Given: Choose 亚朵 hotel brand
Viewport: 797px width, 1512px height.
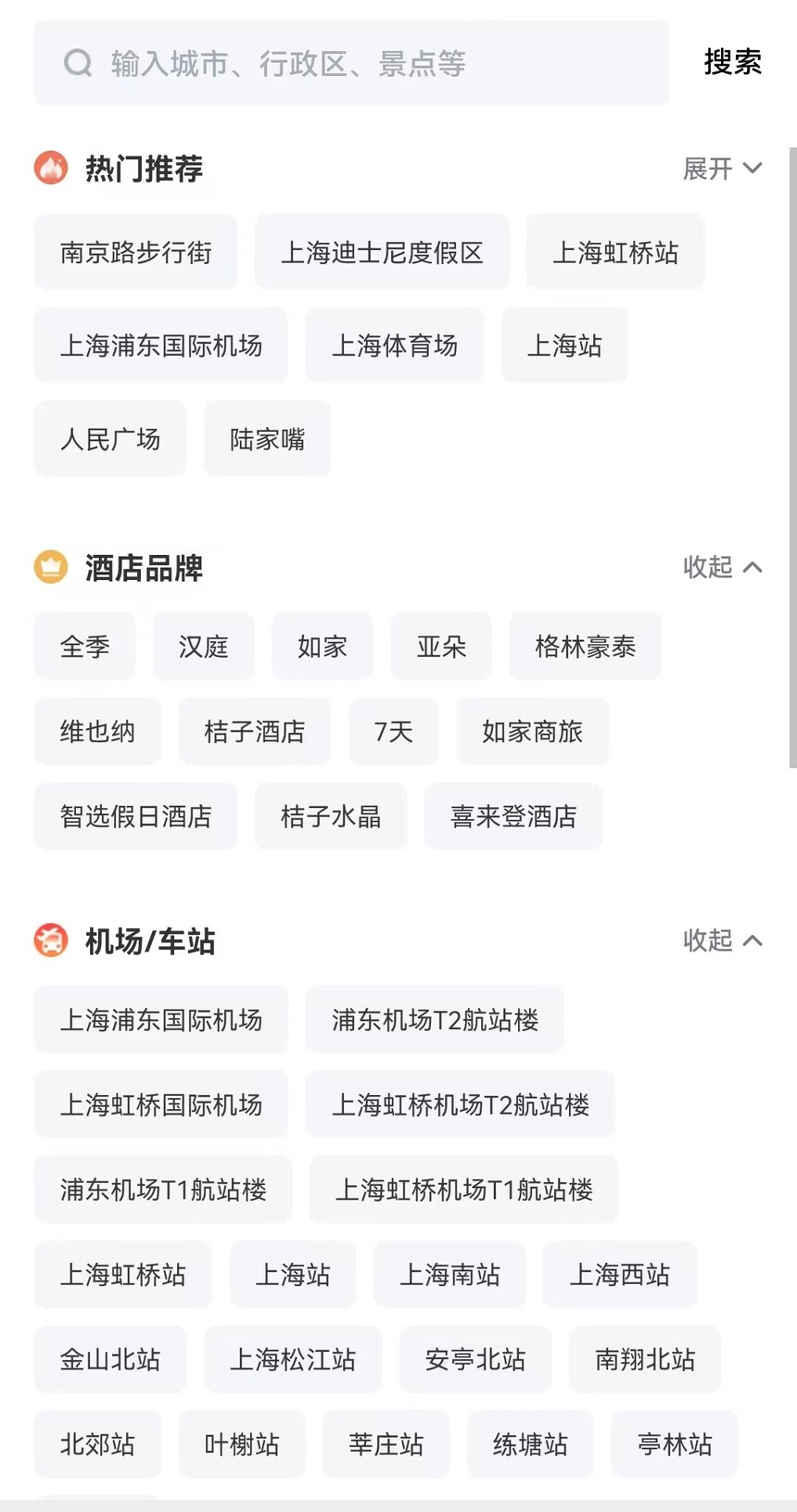Looking at the screenshot, I should [x=441, y=647].
